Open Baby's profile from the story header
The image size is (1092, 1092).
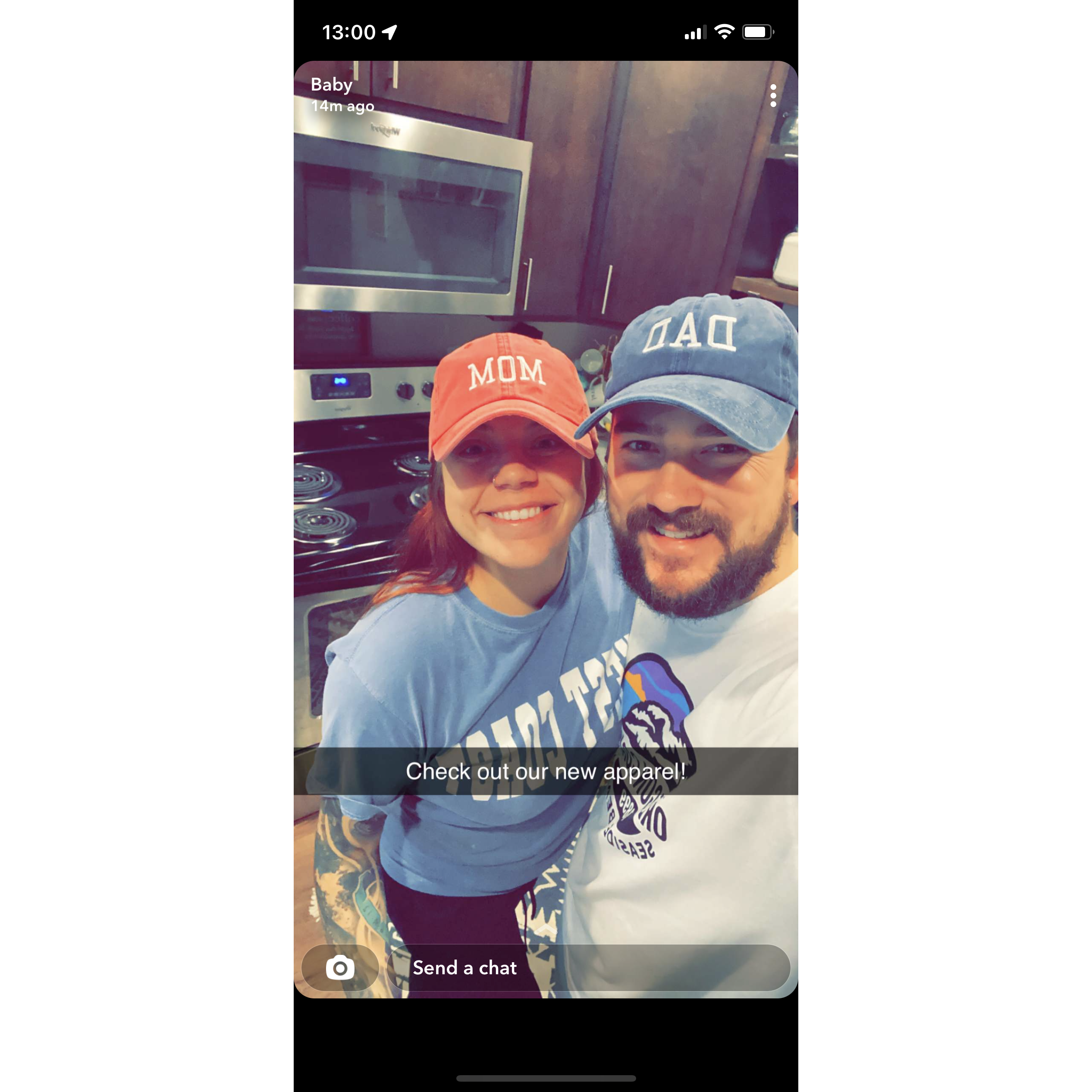[x=332, y=85]
